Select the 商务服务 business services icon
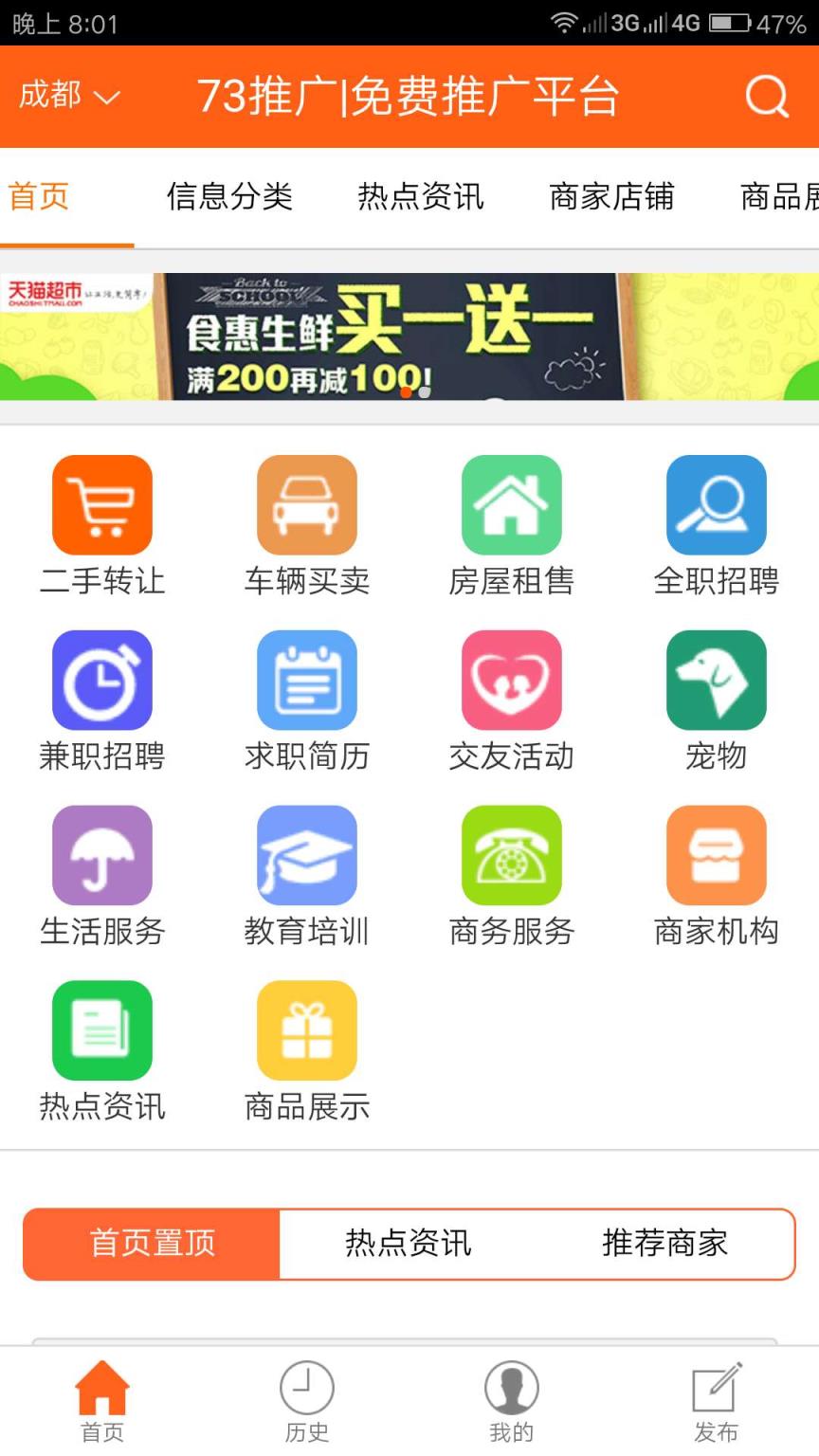 [x=511, y=854]
